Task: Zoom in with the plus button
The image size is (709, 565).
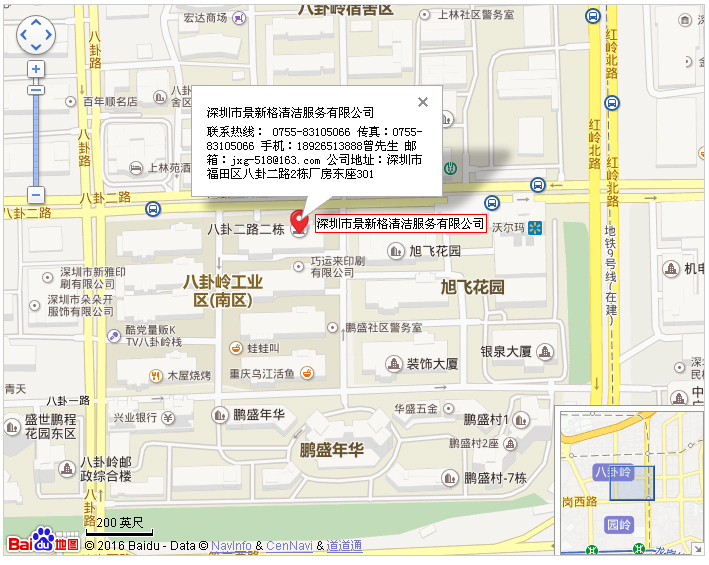Action: point(36,70)
